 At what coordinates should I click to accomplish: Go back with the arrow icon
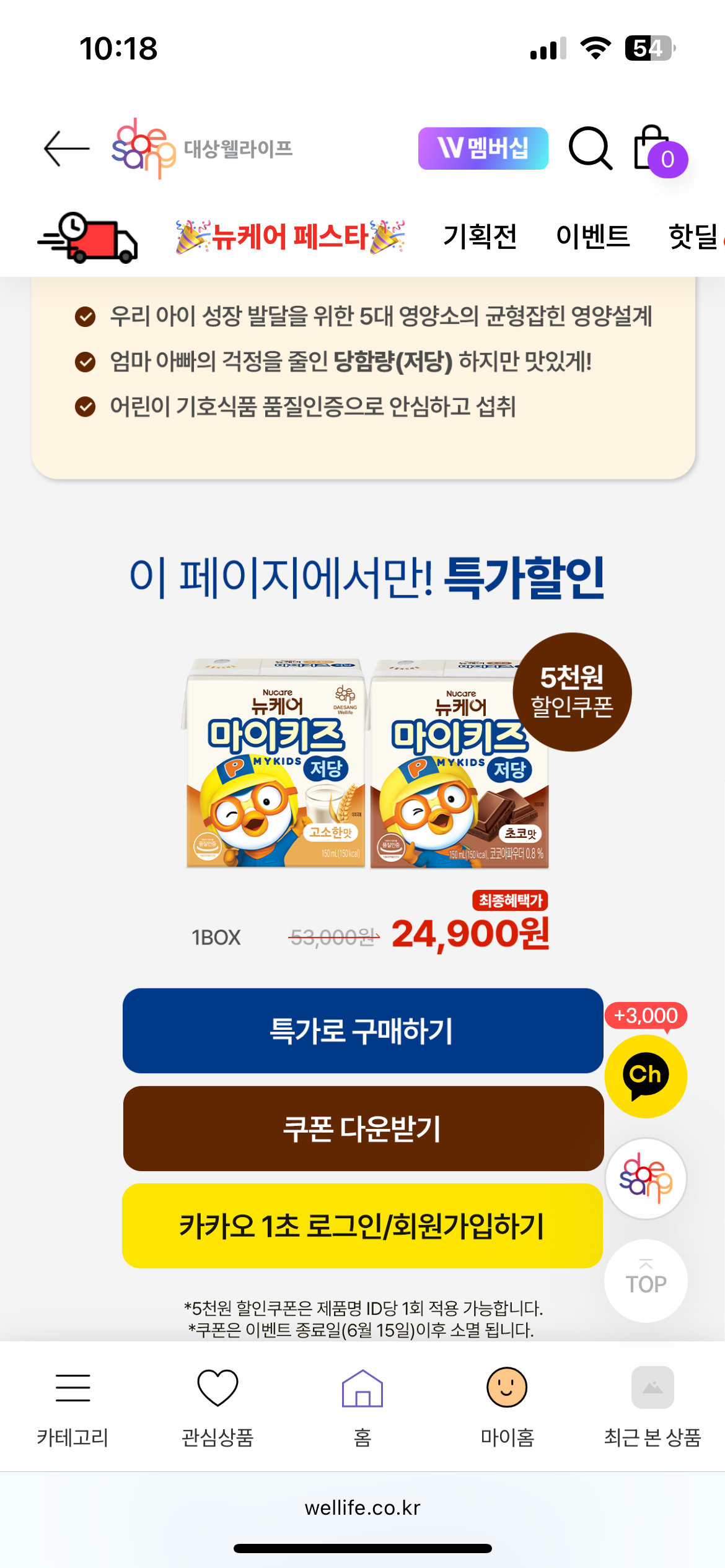(66, 149)
